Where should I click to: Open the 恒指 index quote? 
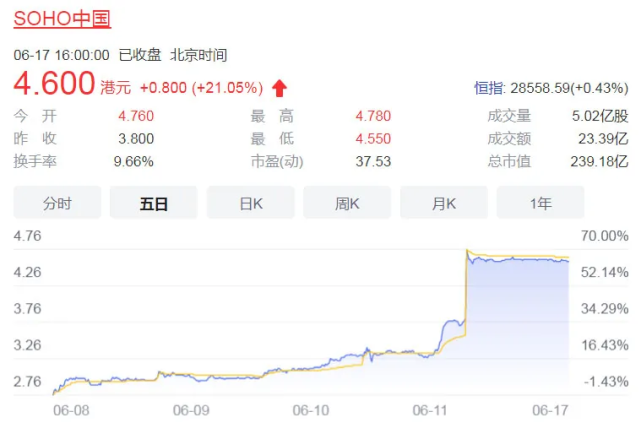click(x=489, y=88)
